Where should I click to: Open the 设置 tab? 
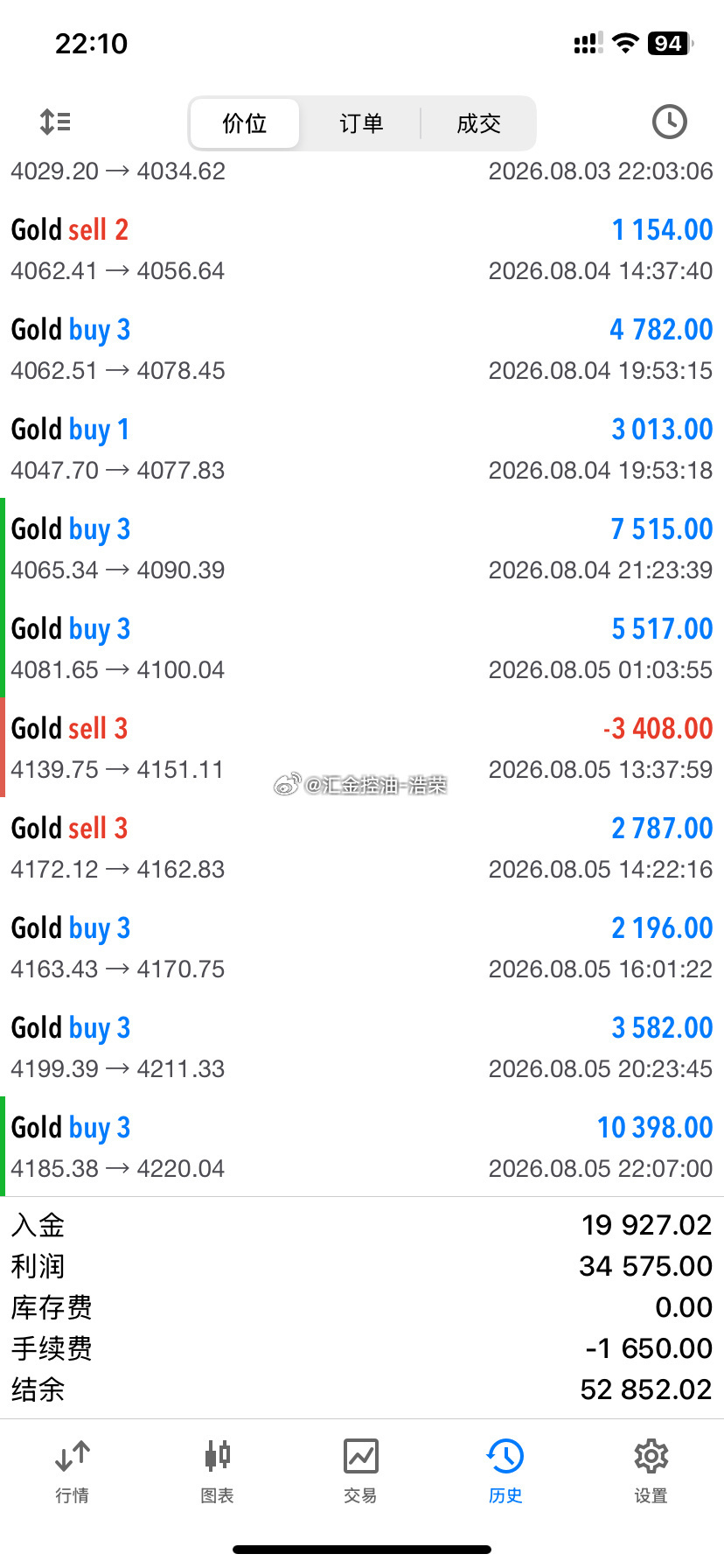[x=651, y=1472]
